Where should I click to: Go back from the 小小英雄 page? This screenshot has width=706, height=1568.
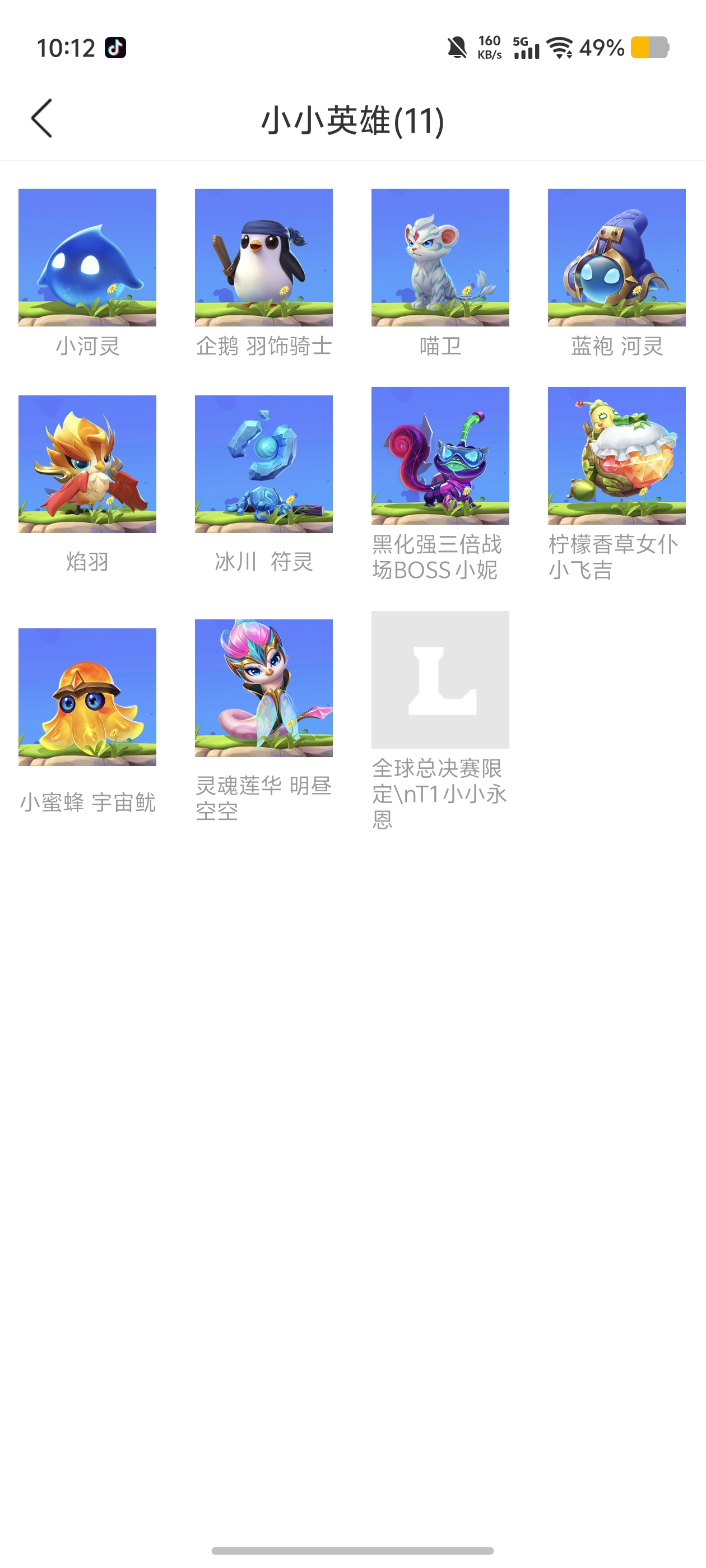tap(42, 119)
